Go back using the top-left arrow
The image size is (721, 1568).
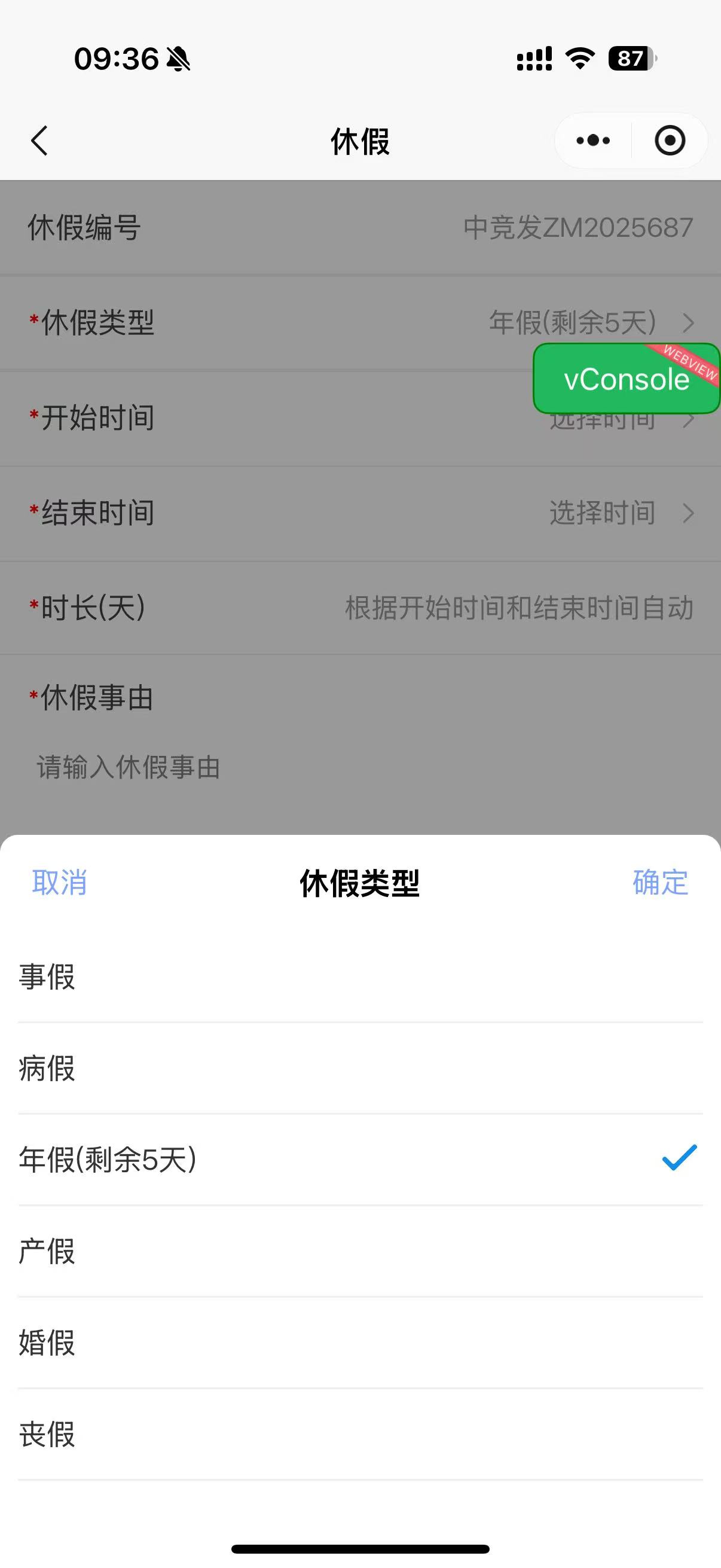pos(39,141)
